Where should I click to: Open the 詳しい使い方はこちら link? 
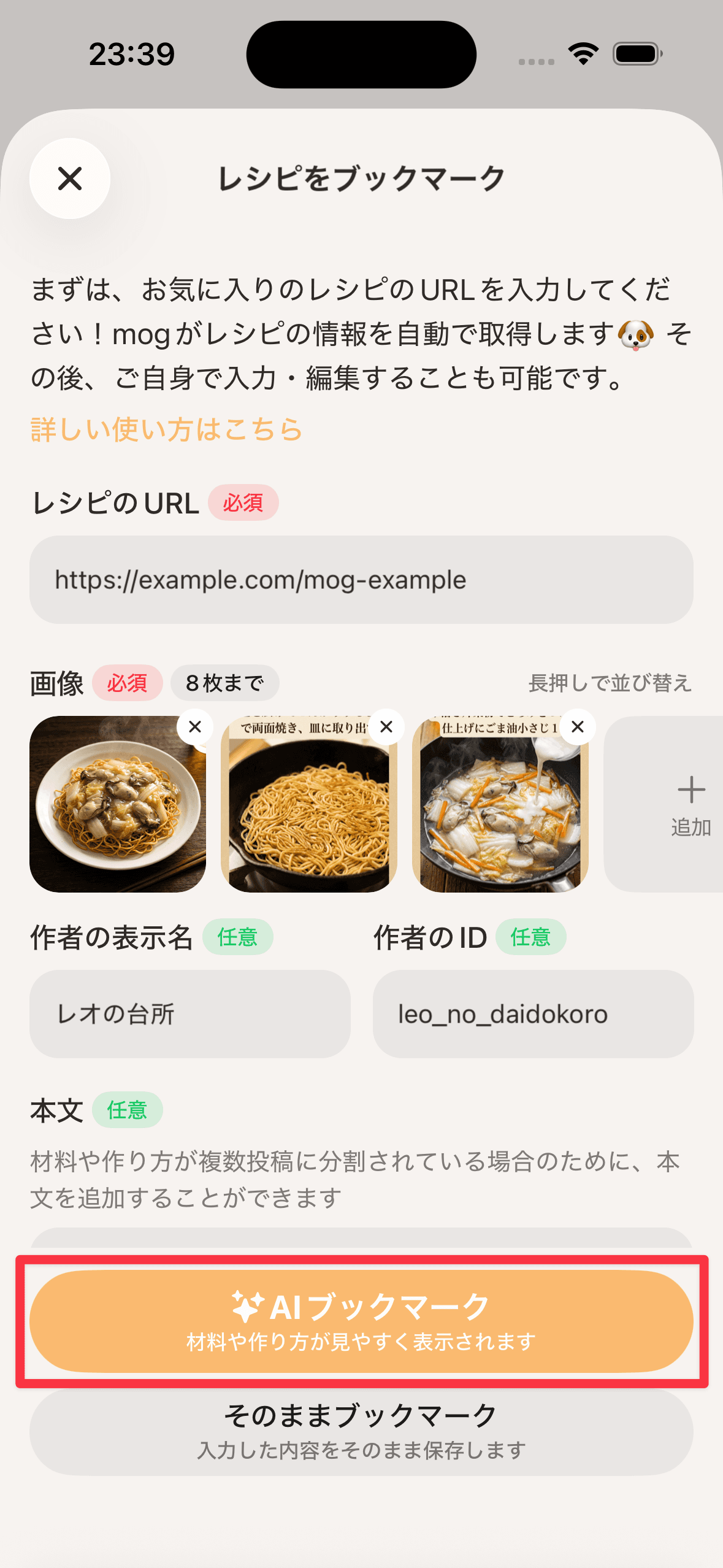pos(167,429)
